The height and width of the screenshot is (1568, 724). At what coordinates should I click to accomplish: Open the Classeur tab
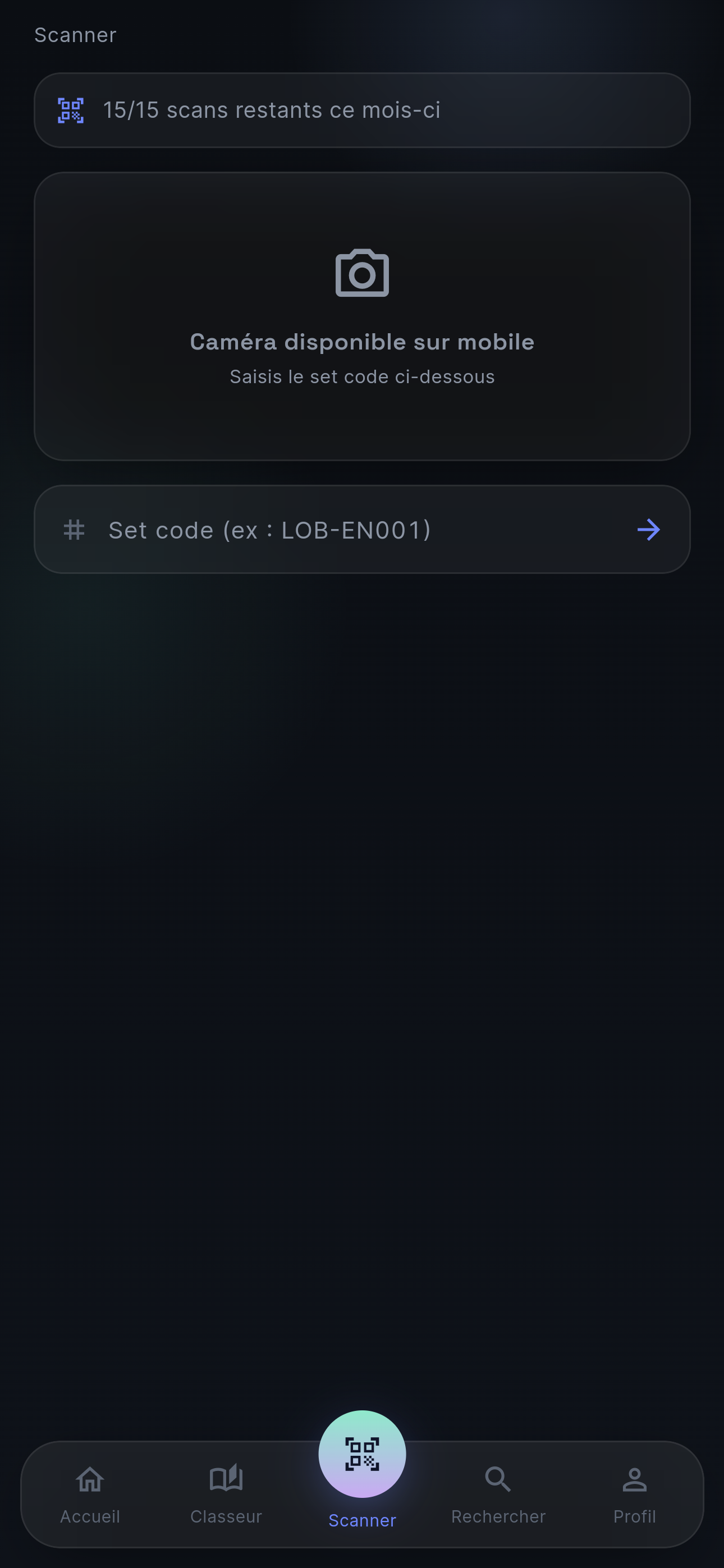[x=226, y=1495]
